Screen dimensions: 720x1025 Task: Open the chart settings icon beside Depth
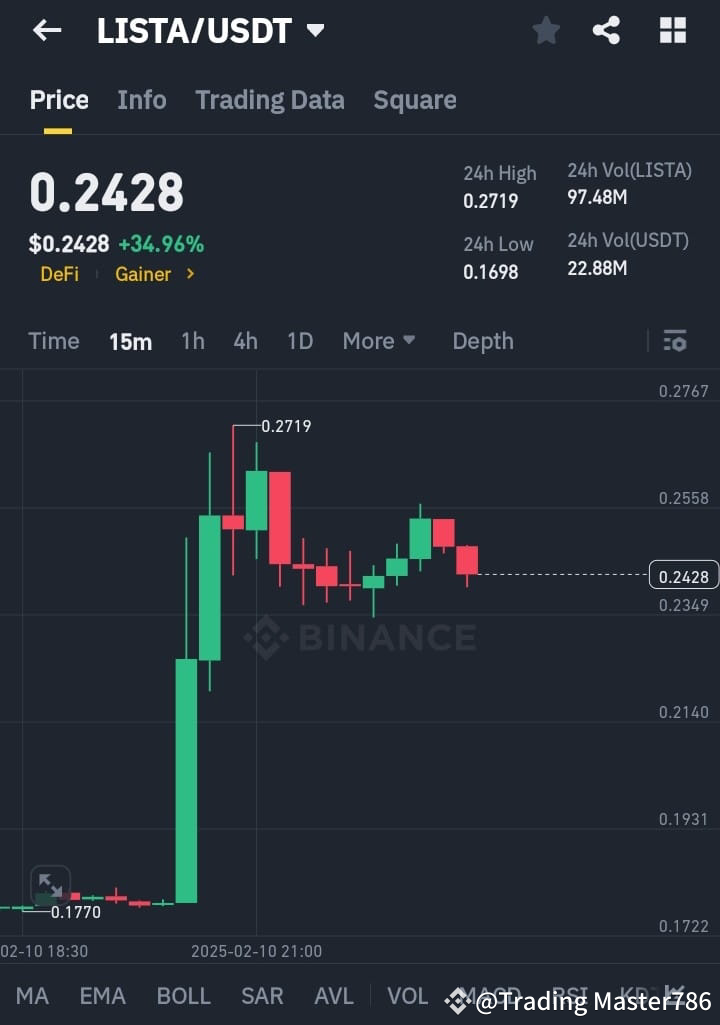click(x=675, y=341)
